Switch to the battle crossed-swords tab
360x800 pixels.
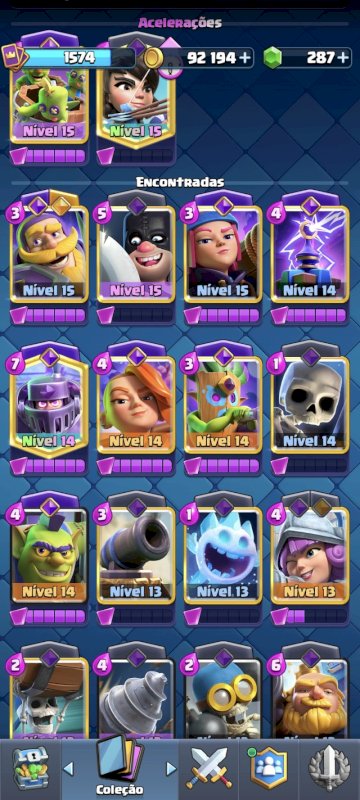click(209, 769)
